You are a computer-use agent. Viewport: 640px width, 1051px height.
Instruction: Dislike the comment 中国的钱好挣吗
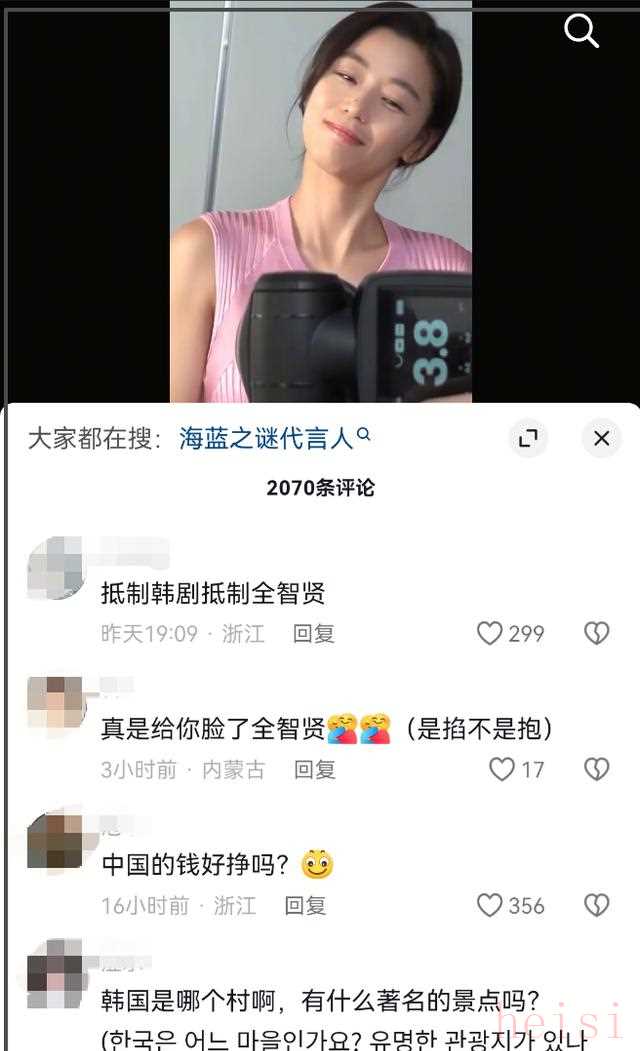click(596, 905)
